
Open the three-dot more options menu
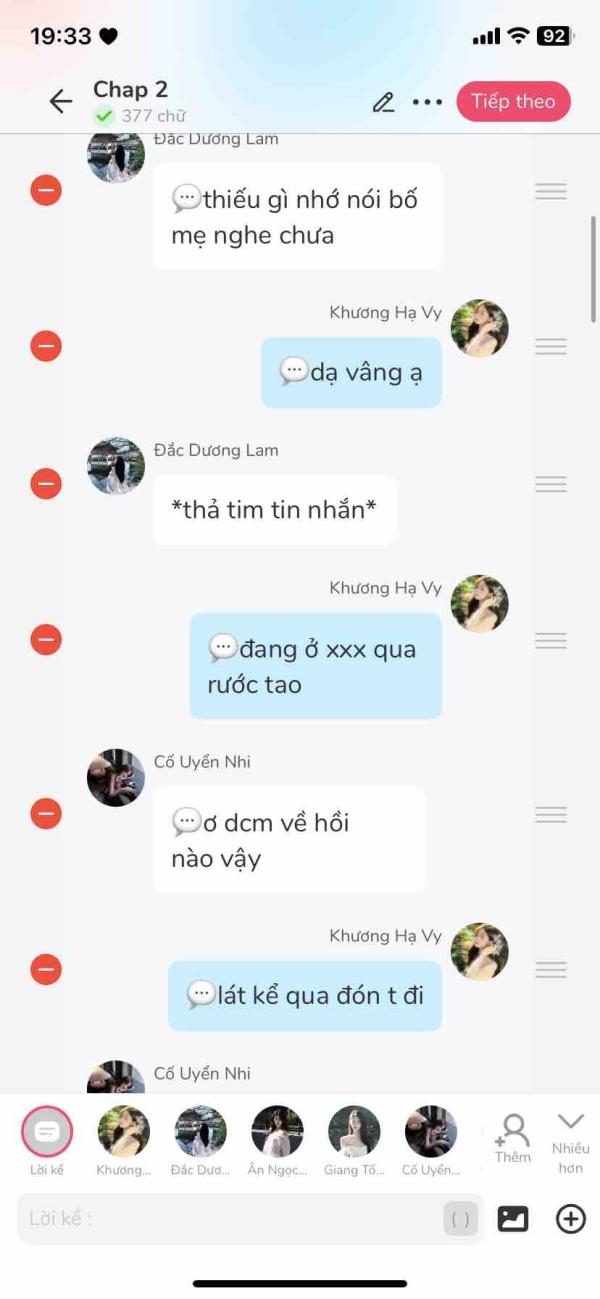click(427, 102)
